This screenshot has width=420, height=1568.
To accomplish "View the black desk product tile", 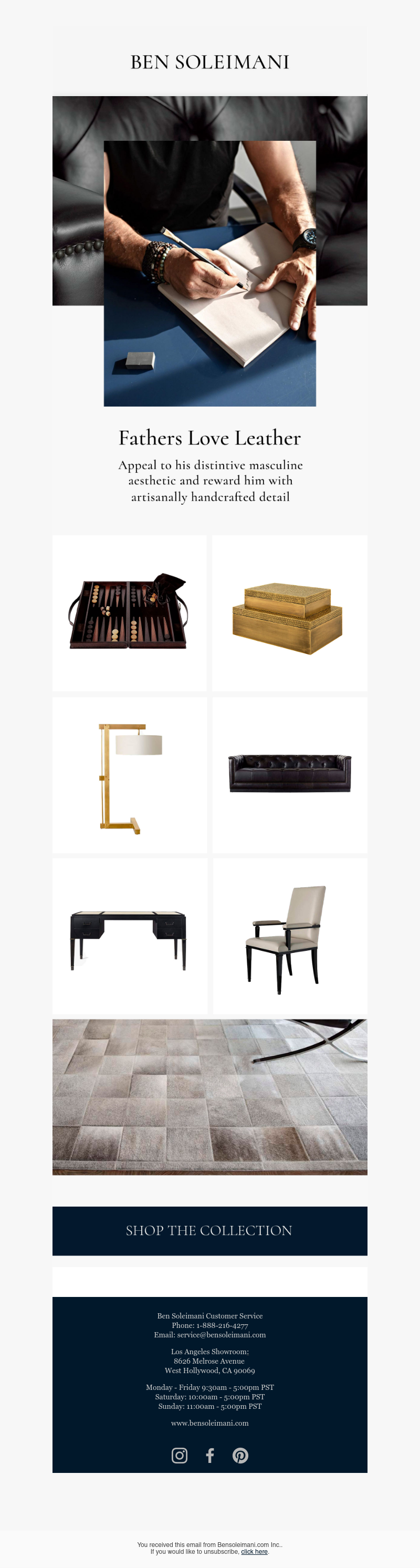I will (129, 936).
